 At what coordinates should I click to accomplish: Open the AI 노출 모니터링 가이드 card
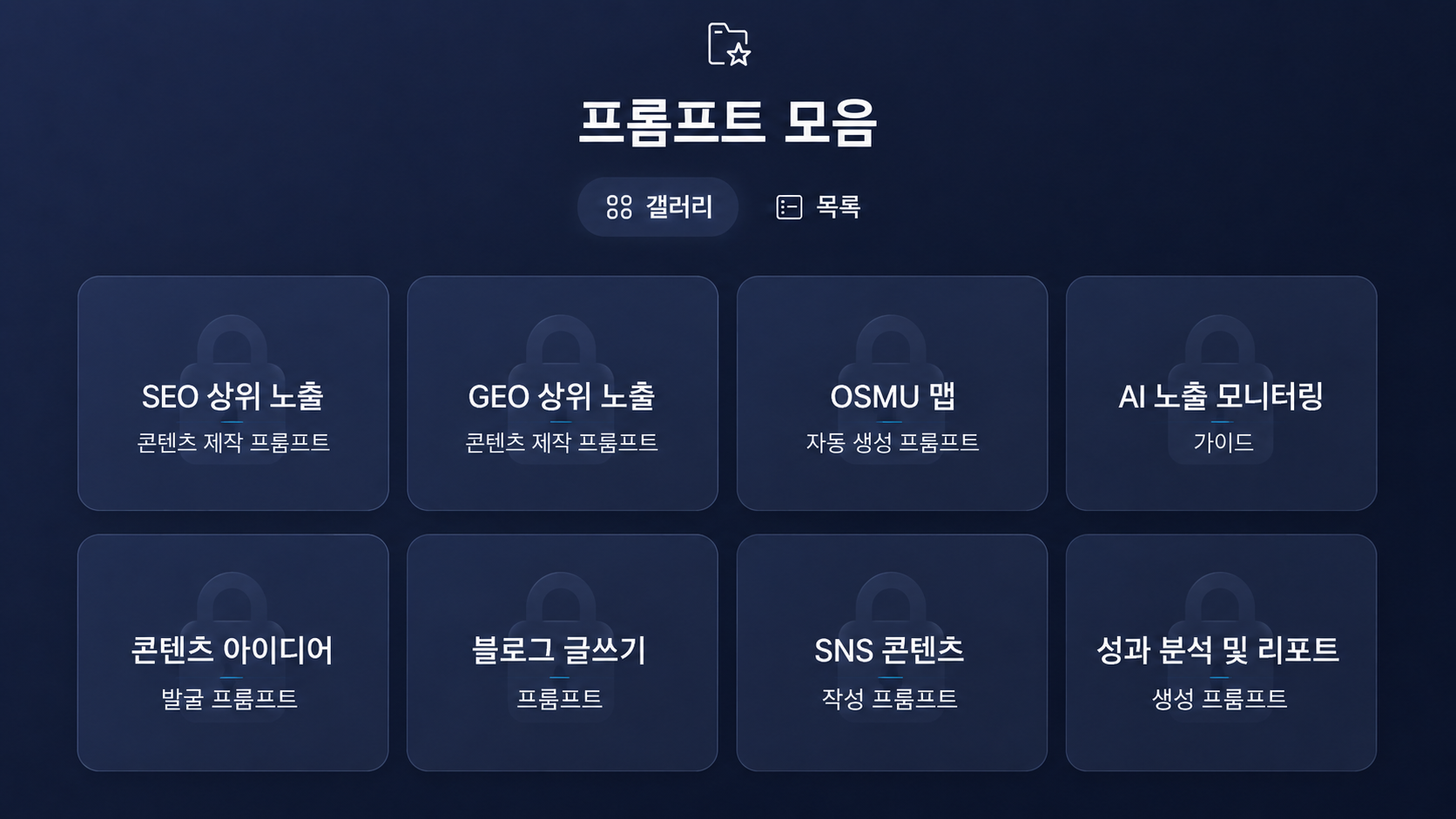(1221, 393)
